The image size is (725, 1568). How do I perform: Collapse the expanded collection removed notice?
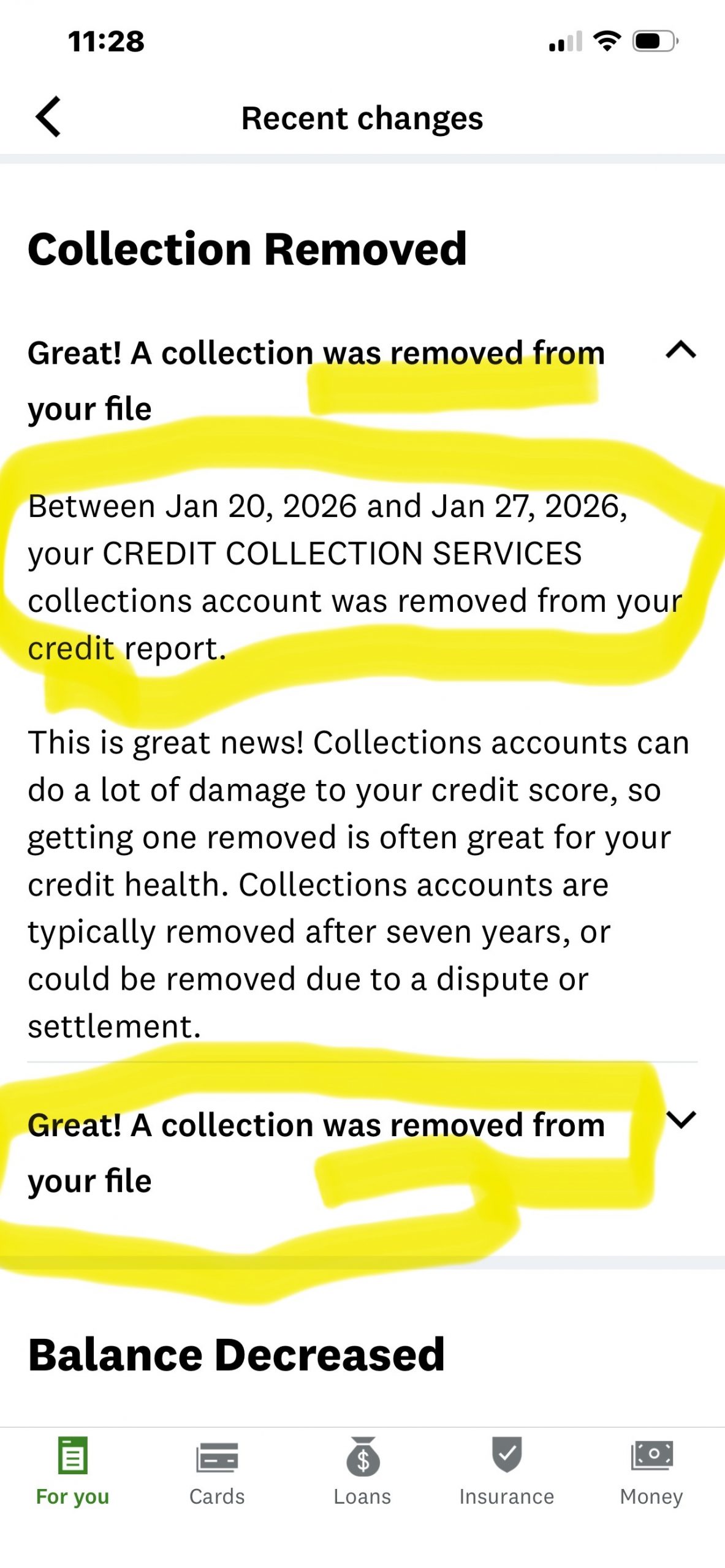click(680, 351)
